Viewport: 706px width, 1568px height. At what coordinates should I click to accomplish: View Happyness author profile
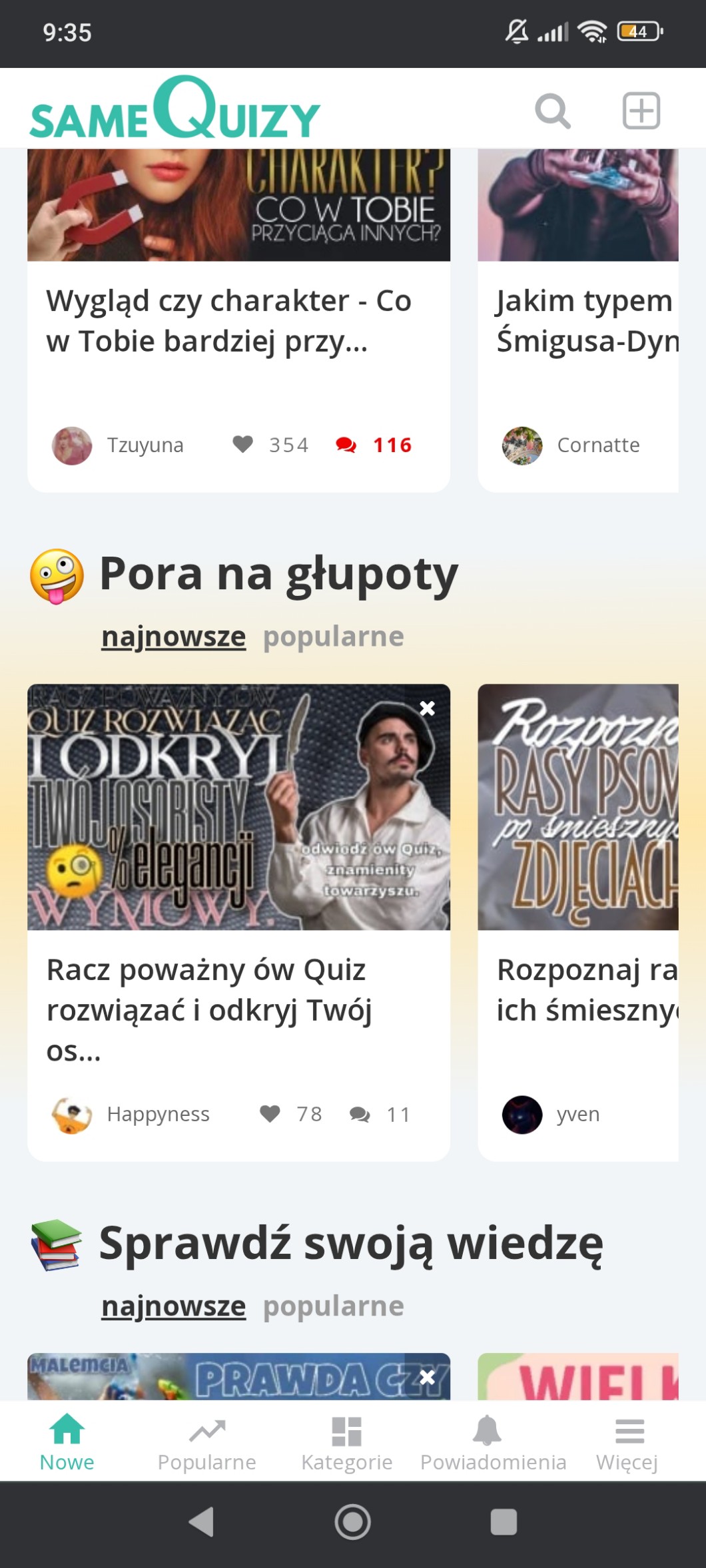click(158, 1114)
